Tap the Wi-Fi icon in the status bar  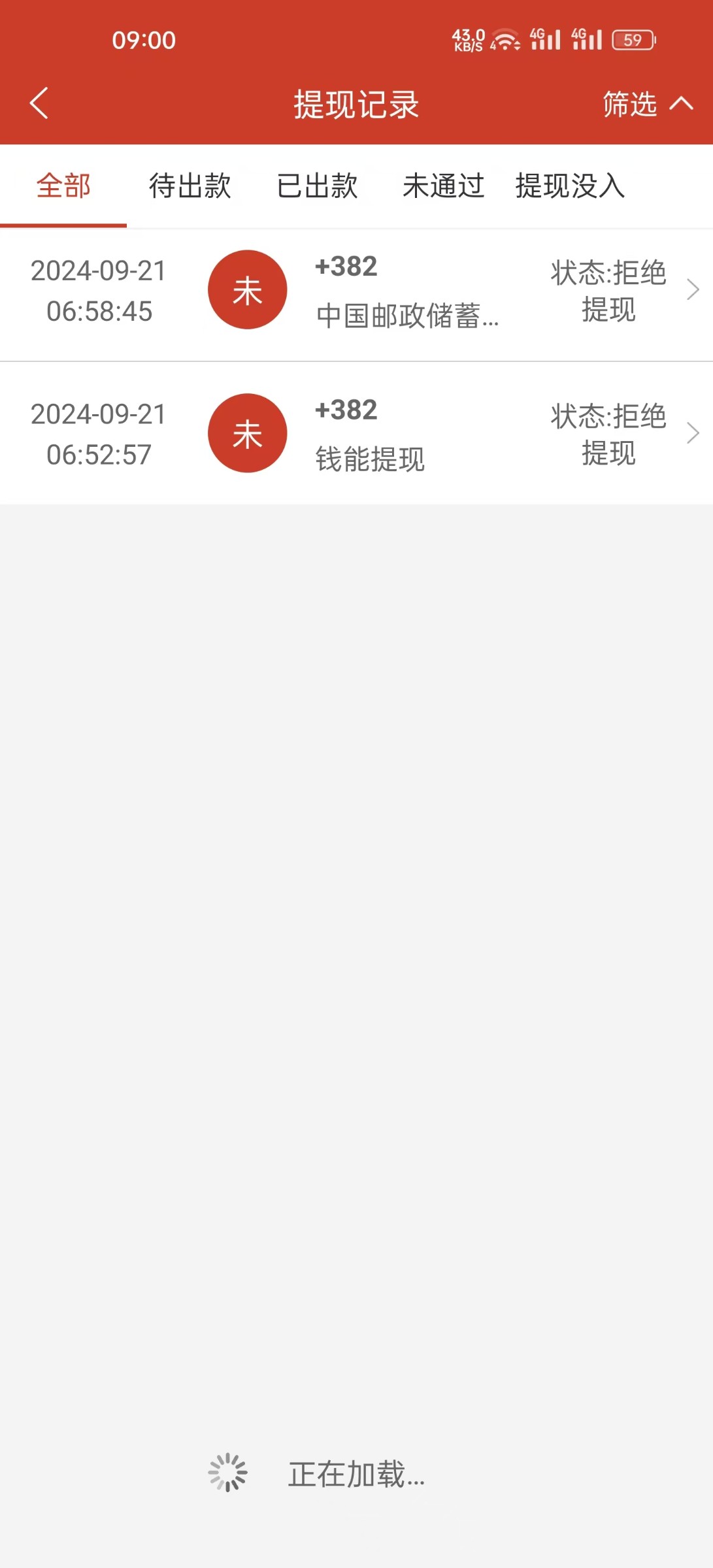pos(504,39)
